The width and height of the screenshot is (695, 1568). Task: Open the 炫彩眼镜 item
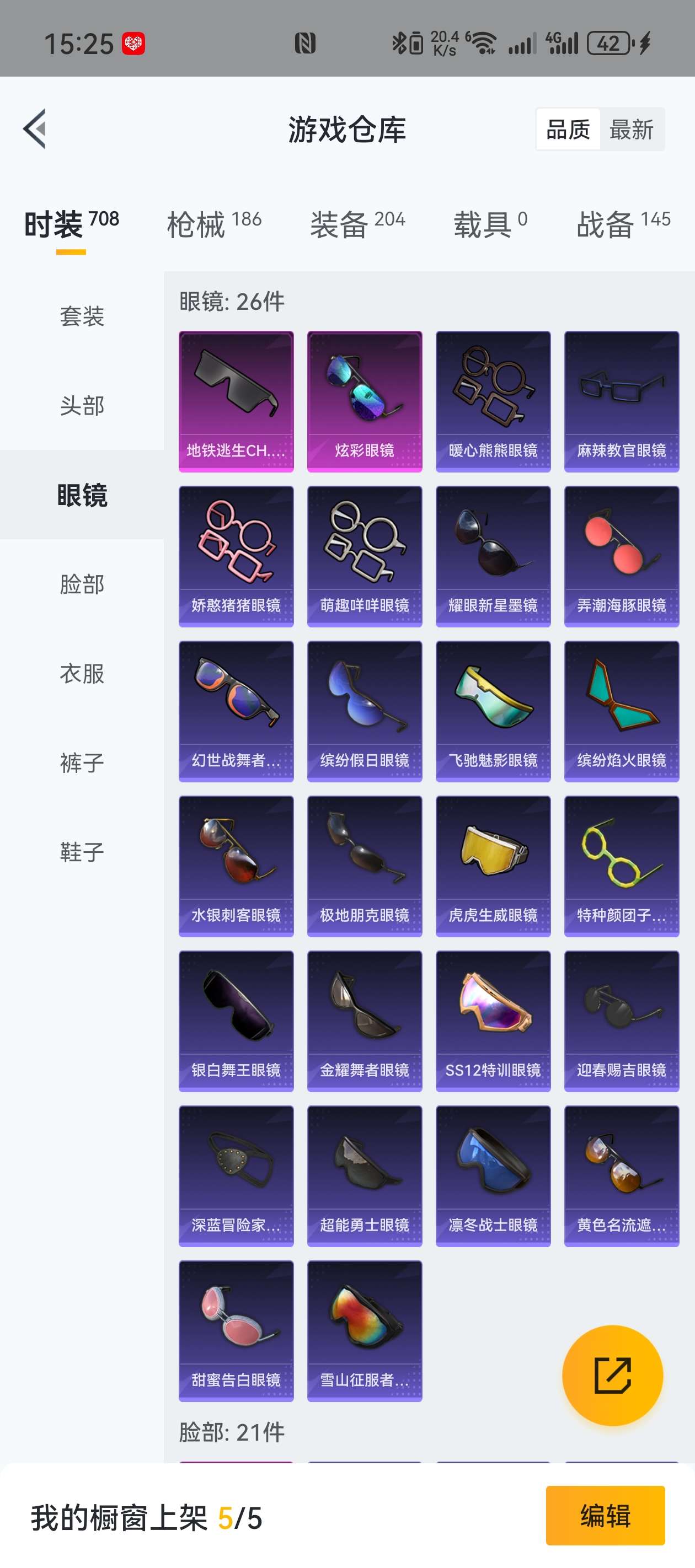(x=364, y=401)
